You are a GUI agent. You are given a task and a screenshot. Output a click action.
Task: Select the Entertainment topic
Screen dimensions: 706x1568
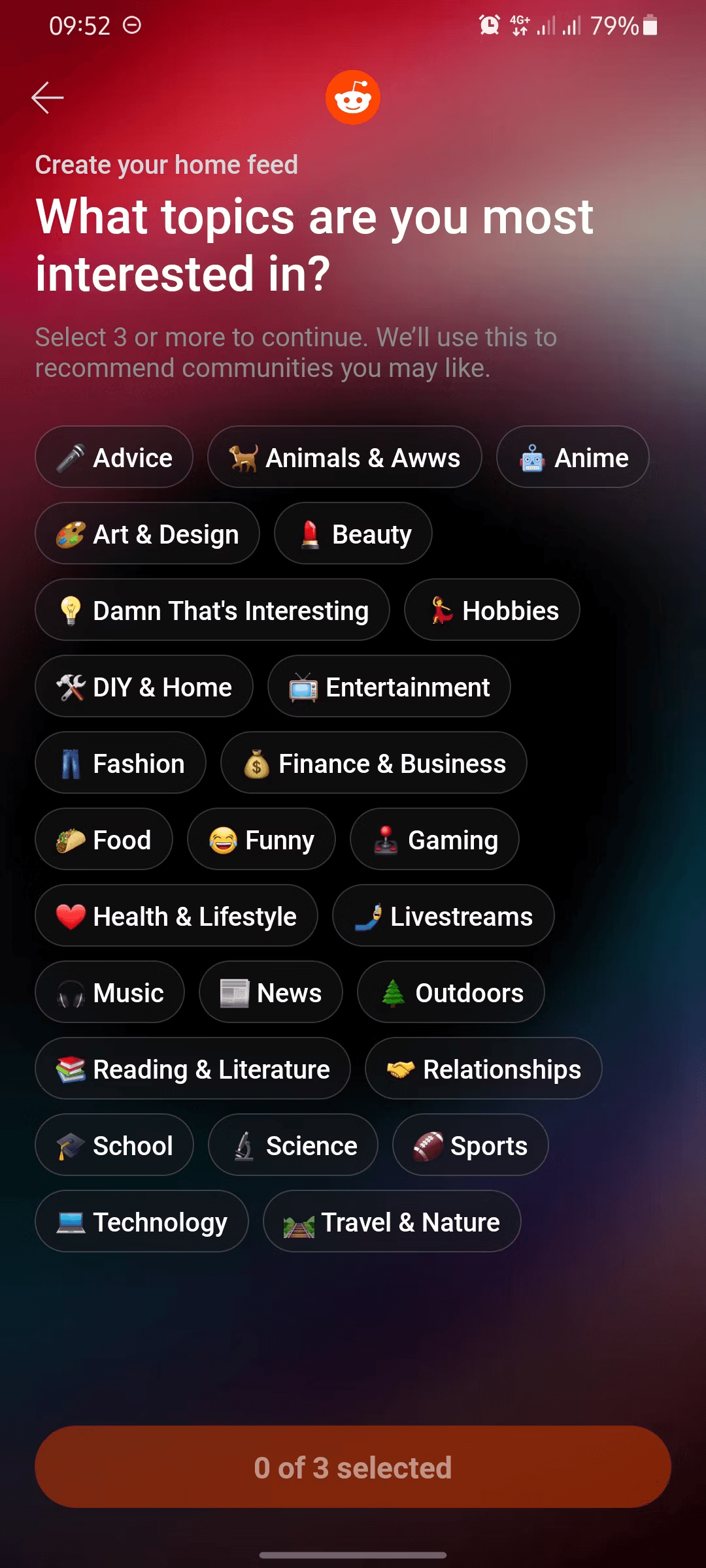coord(389,687)
